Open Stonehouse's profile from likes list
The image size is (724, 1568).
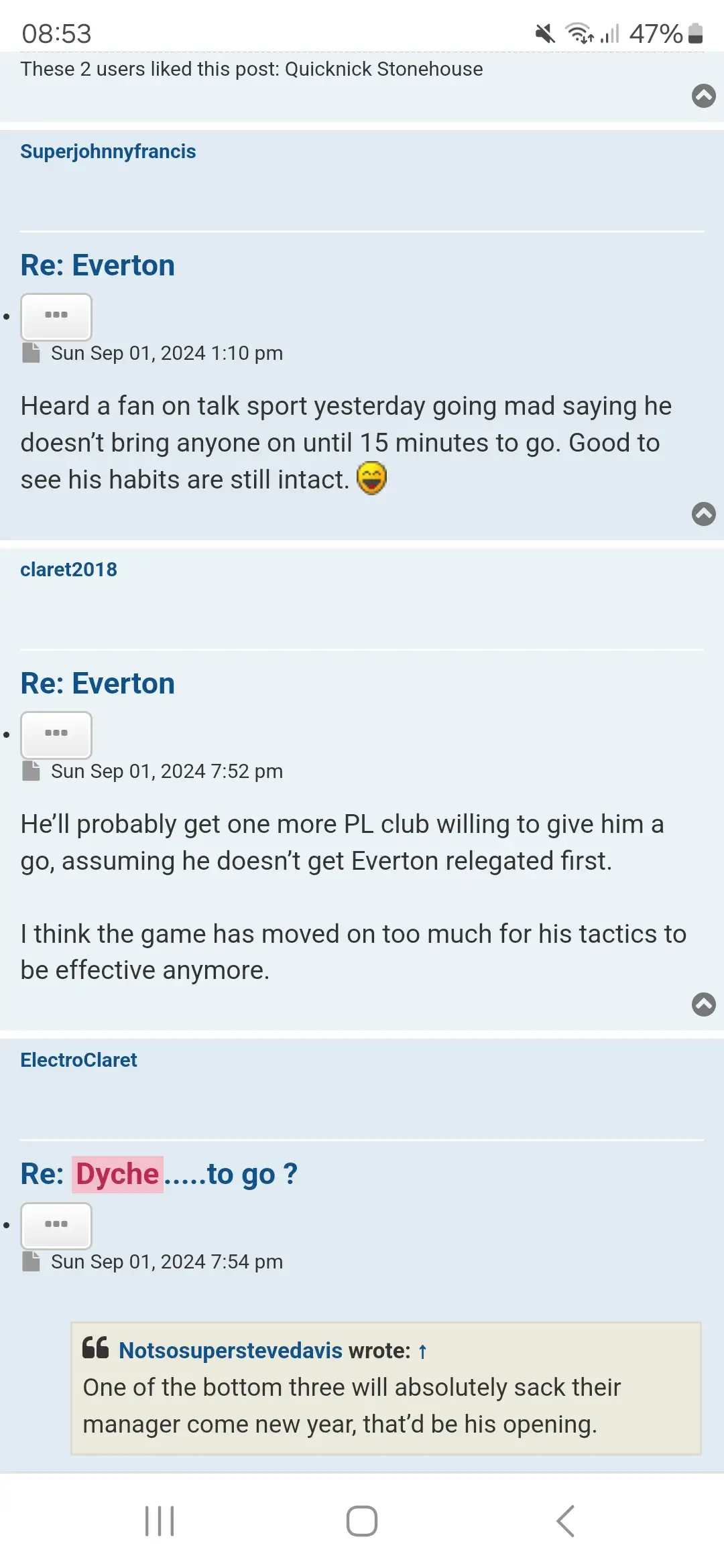[x=430, y=69]
